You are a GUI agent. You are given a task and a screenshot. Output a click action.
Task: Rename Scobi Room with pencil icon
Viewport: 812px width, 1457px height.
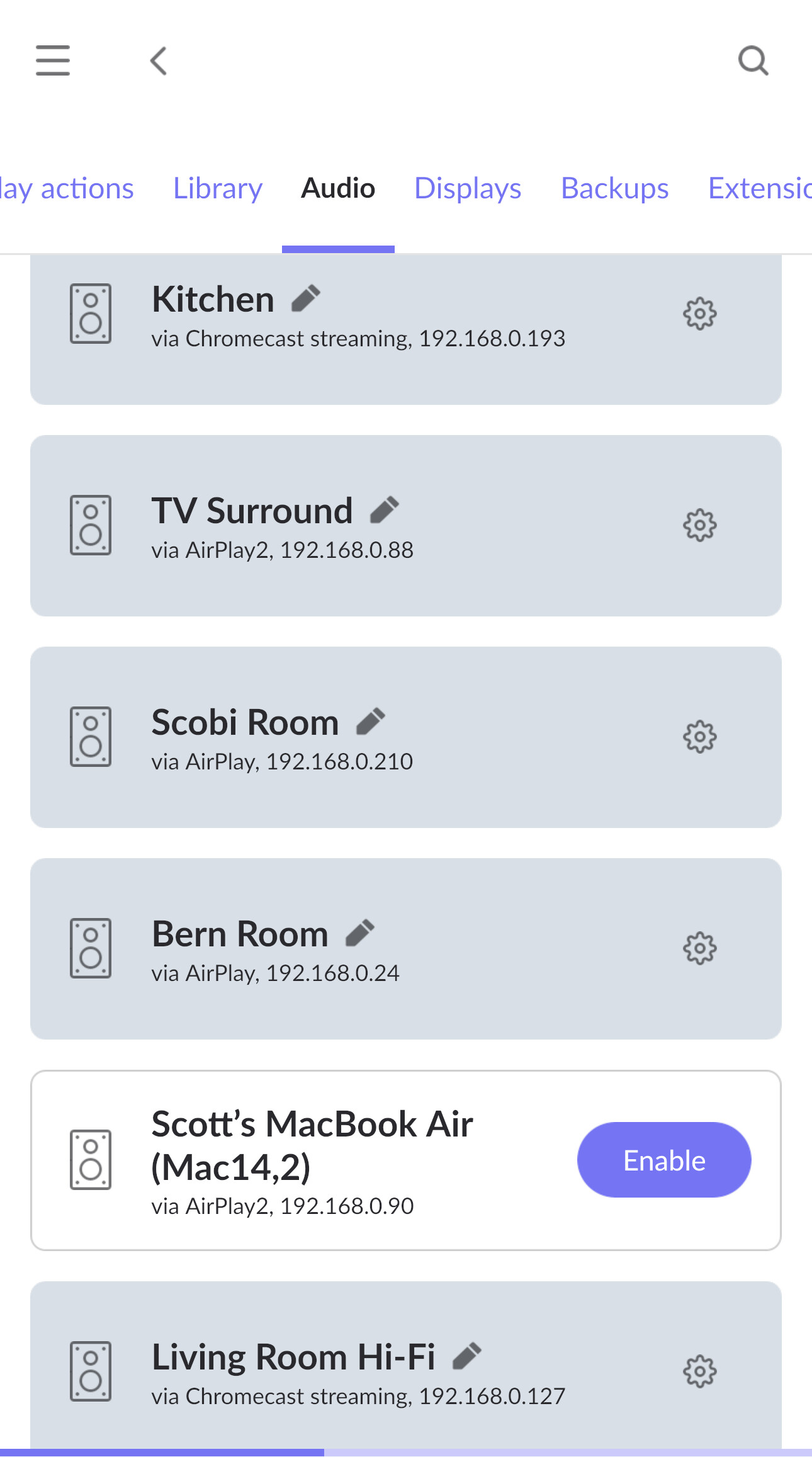[371, 722]
